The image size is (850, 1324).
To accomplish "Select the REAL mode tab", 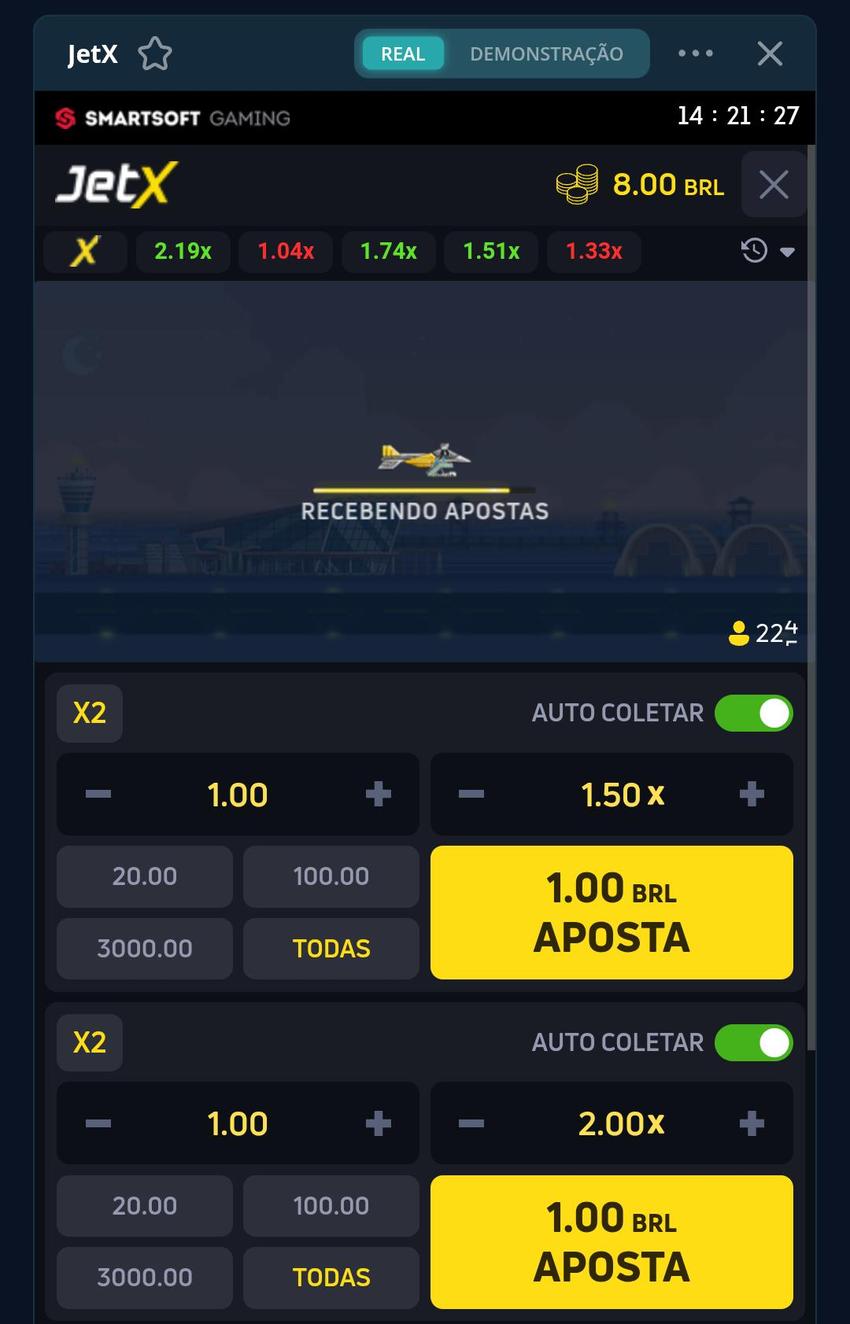I will click(x=403, y=53).
